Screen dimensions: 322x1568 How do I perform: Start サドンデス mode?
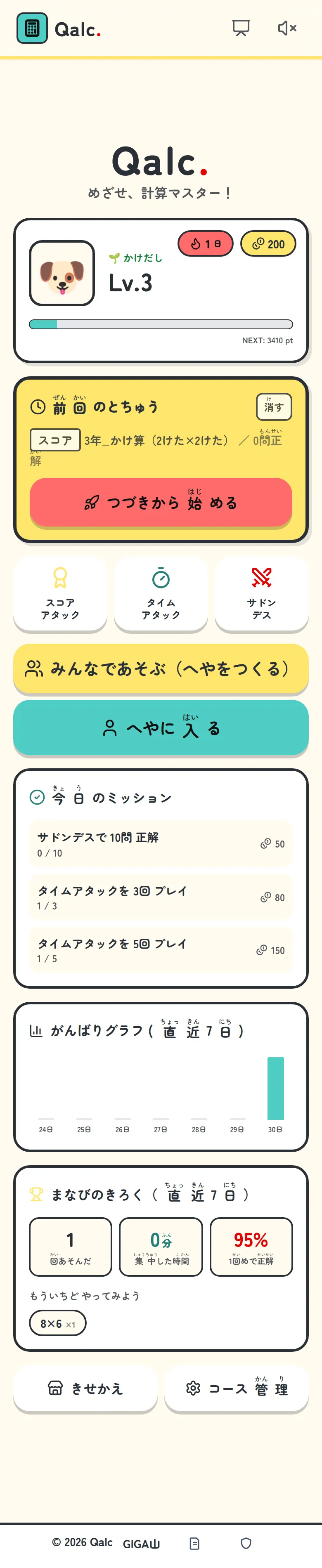(x=262, y=593)
